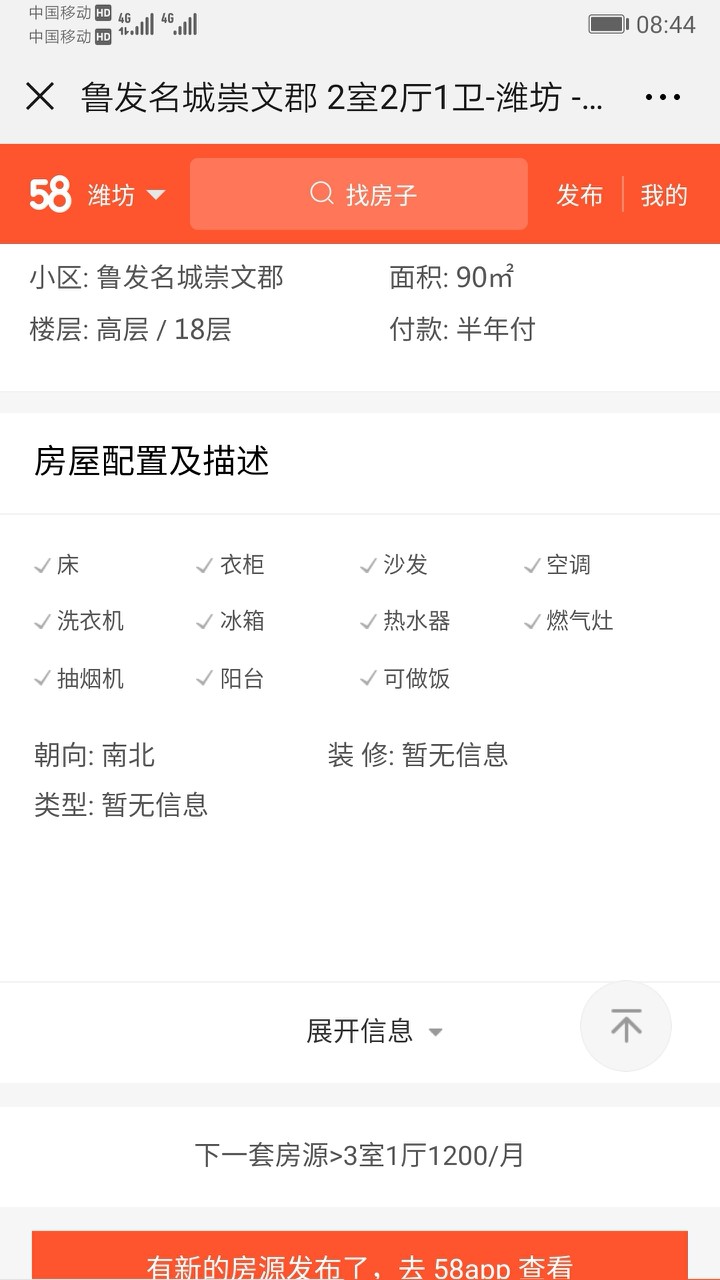The image size is (720, 1280).
Task: Expand details with 展开信息
Action: click(373, 1031)
